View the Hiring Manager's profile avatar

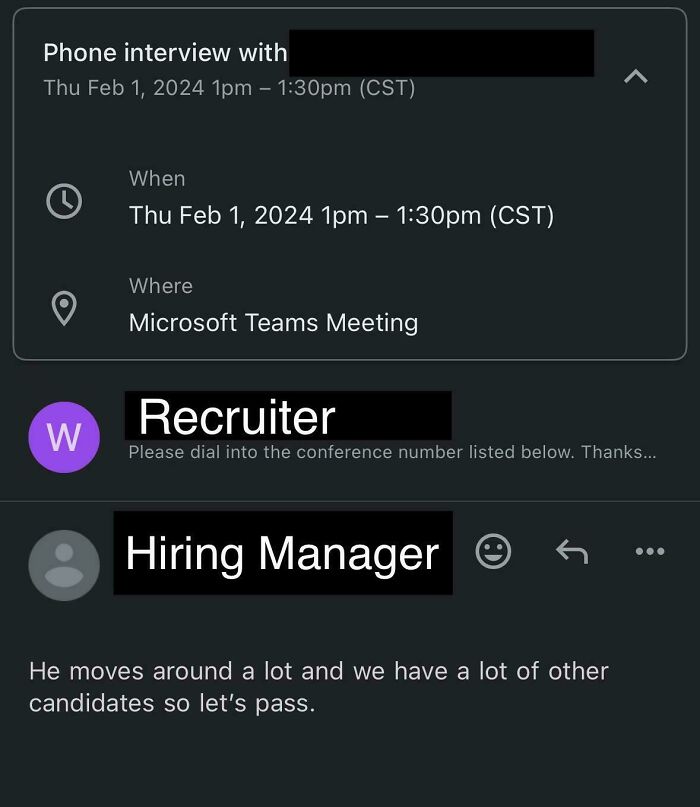click(64, 565)
